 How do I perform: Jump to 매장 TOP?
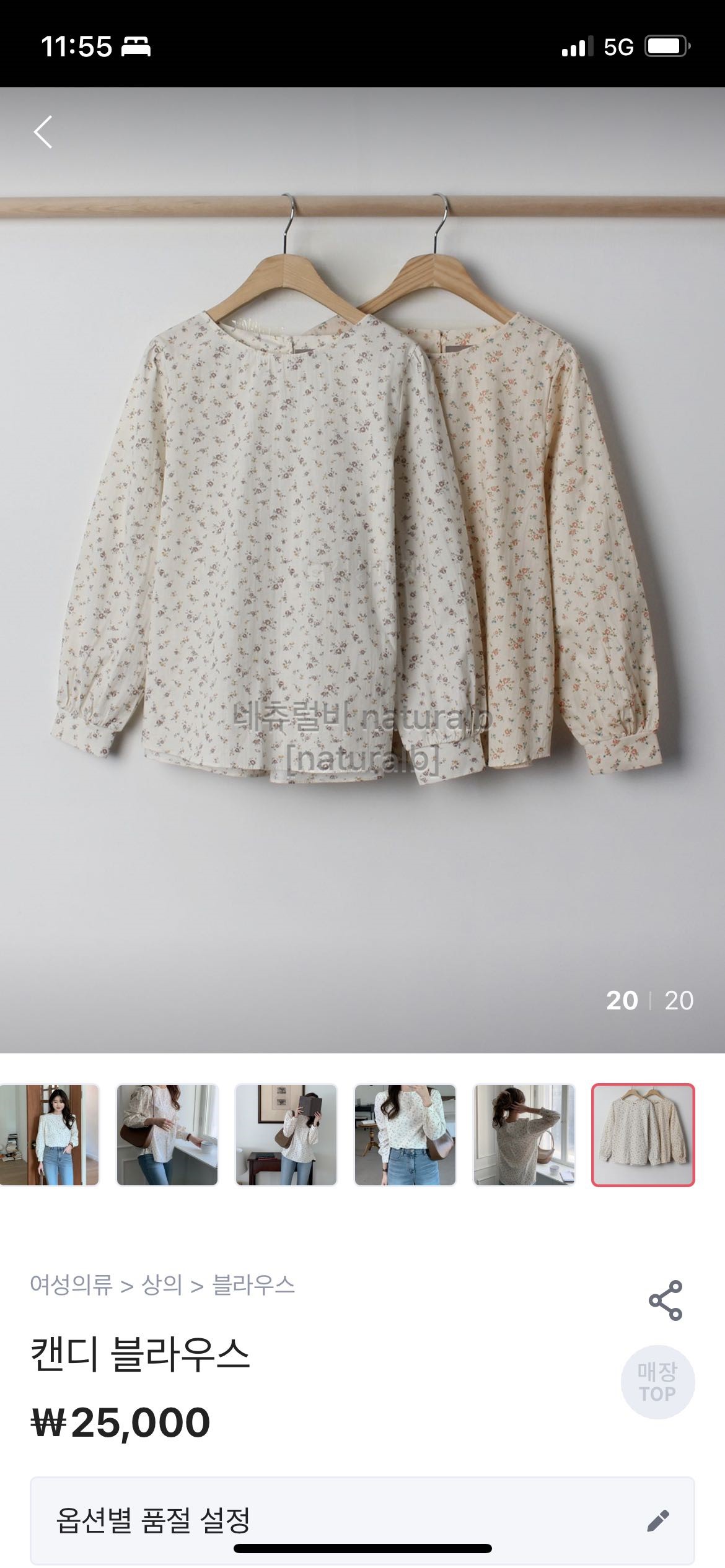coord(657,1382)
